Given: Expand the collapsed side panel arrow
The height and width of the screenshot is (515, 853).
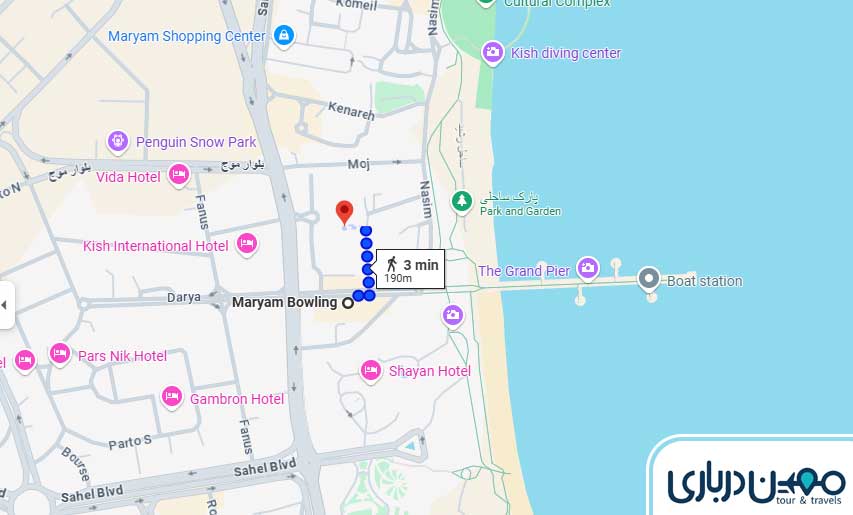Looking at the screenshot, I should coord(5,304).
